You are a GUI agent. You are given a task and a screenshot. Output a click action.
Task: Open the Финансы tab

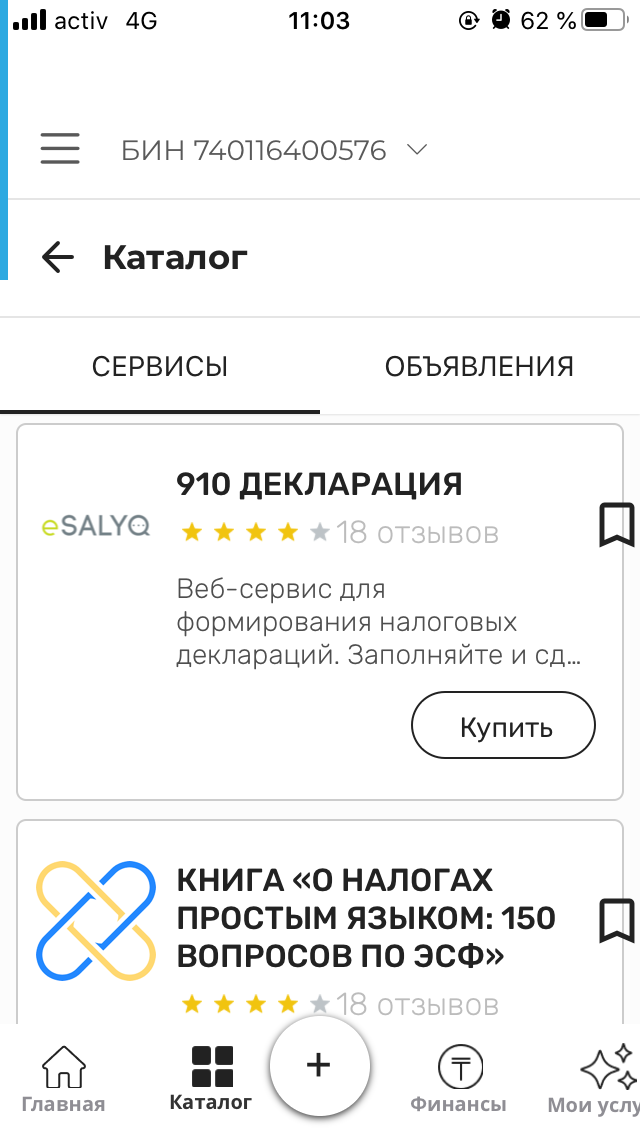click(x=458, y=1080)
